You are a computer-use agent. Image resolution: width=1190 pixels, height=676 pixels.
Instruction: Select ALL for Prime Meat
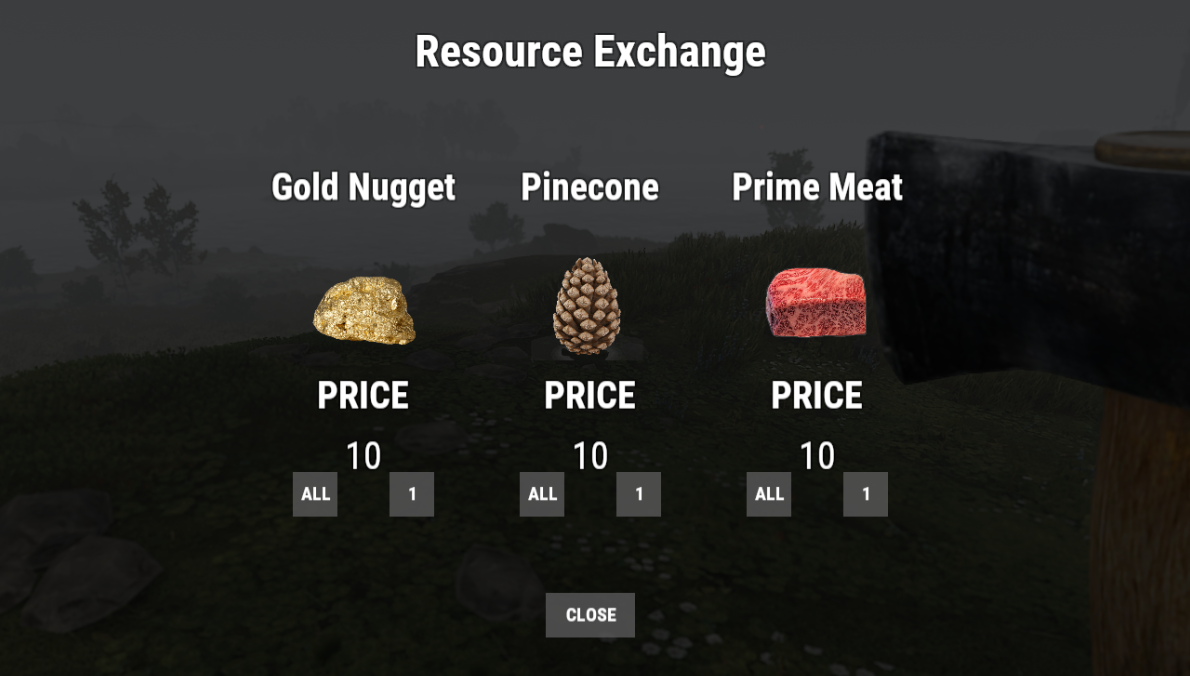[x=769, y=494]
